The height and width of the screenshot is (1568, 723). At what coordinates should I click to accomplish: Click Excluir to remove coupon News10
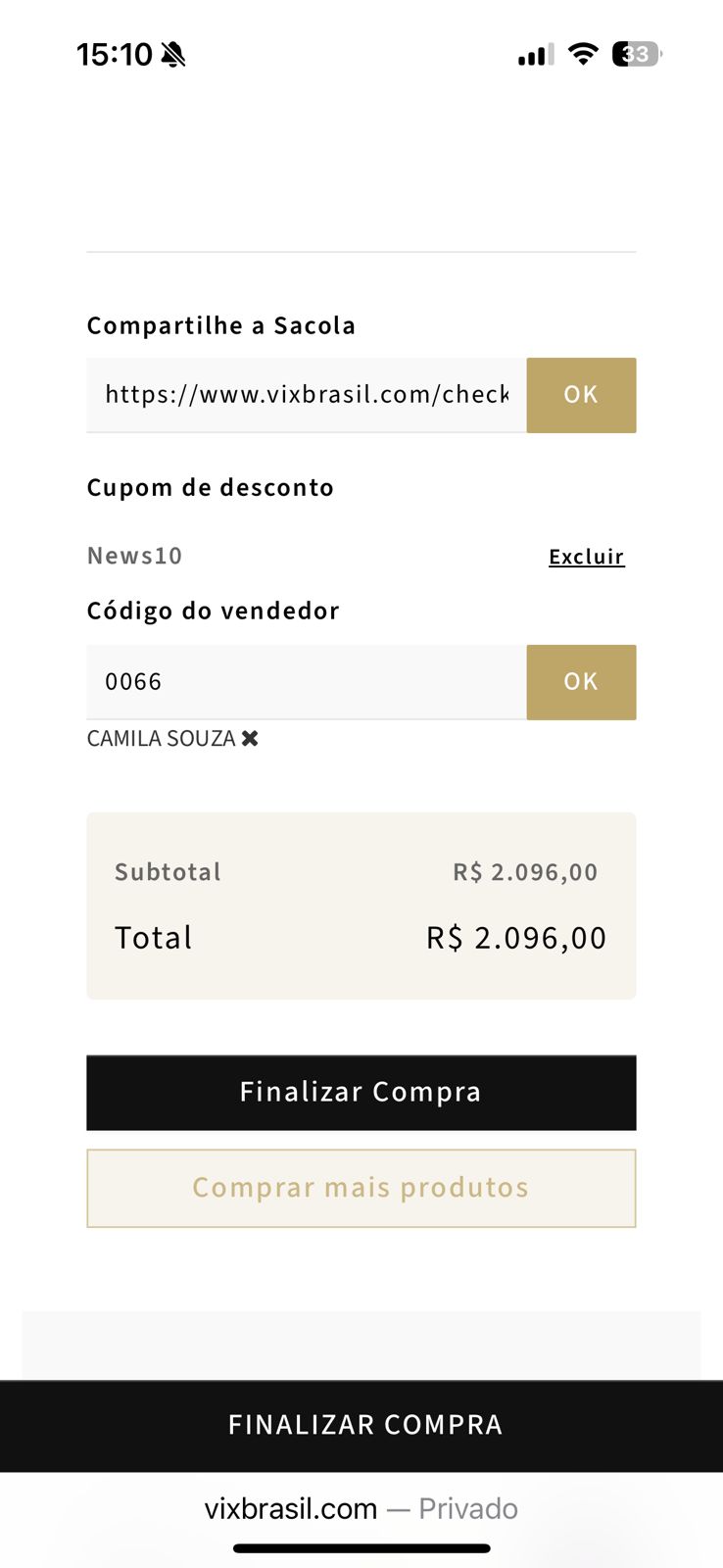[x=586, y=556]
